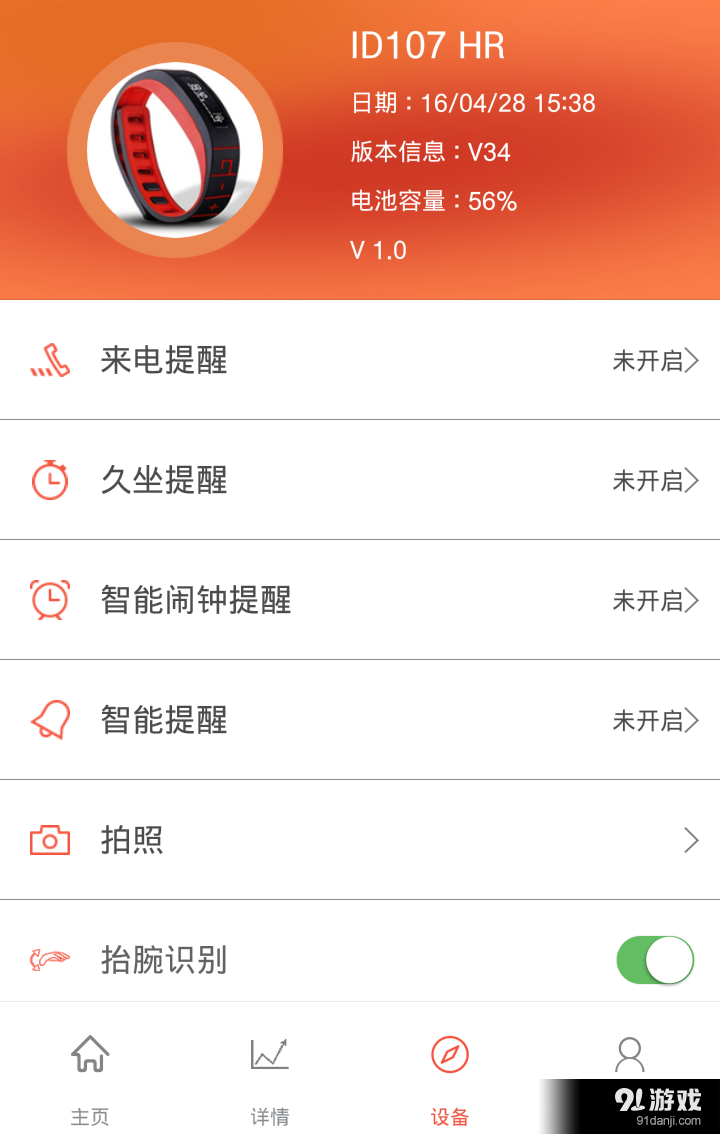Click the chart icon above 详情

coord(270,1054)
